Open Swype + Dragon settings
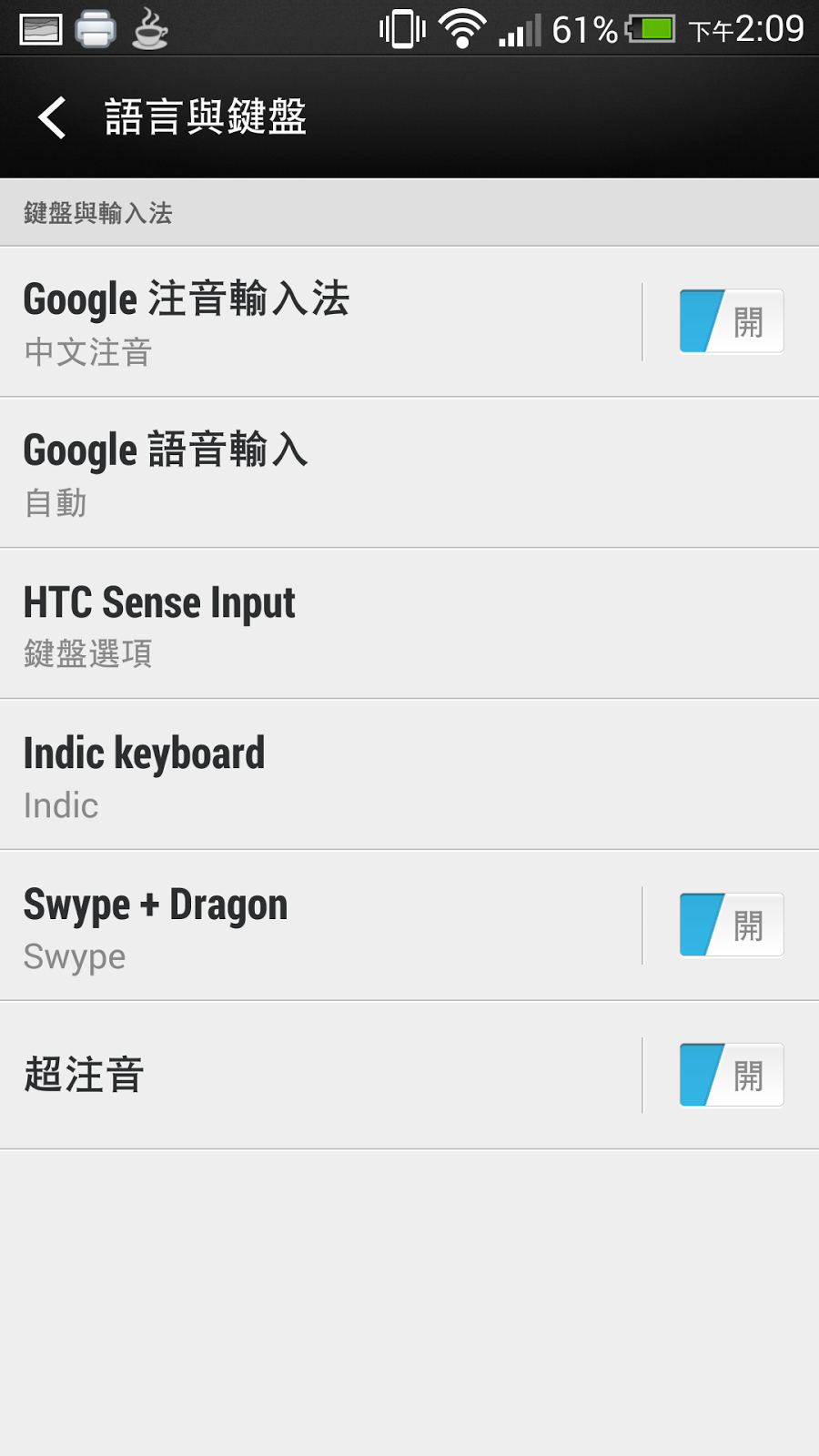 coord(318,926)
